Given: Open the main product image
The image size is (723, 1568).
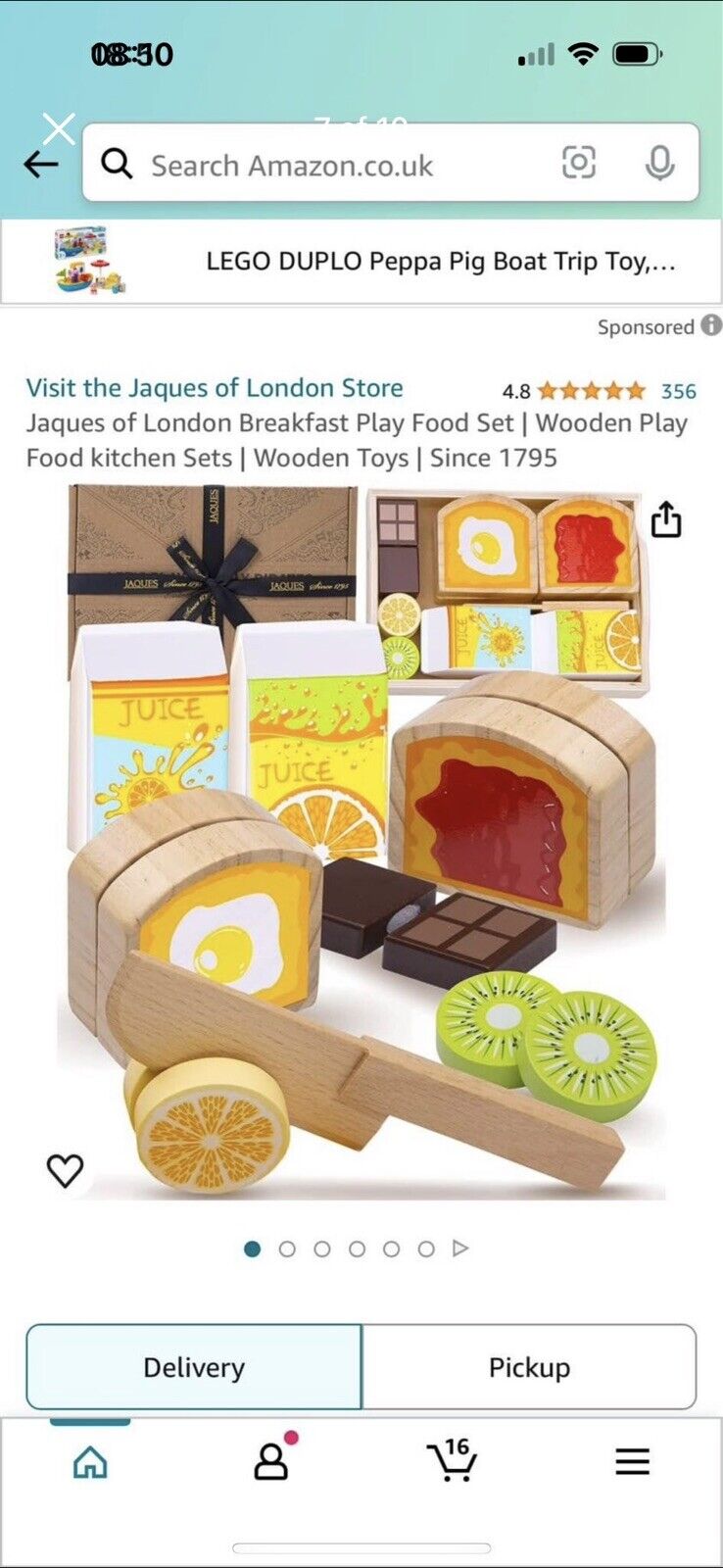Looking at the screenshot, I should click(x=361, y=841).
